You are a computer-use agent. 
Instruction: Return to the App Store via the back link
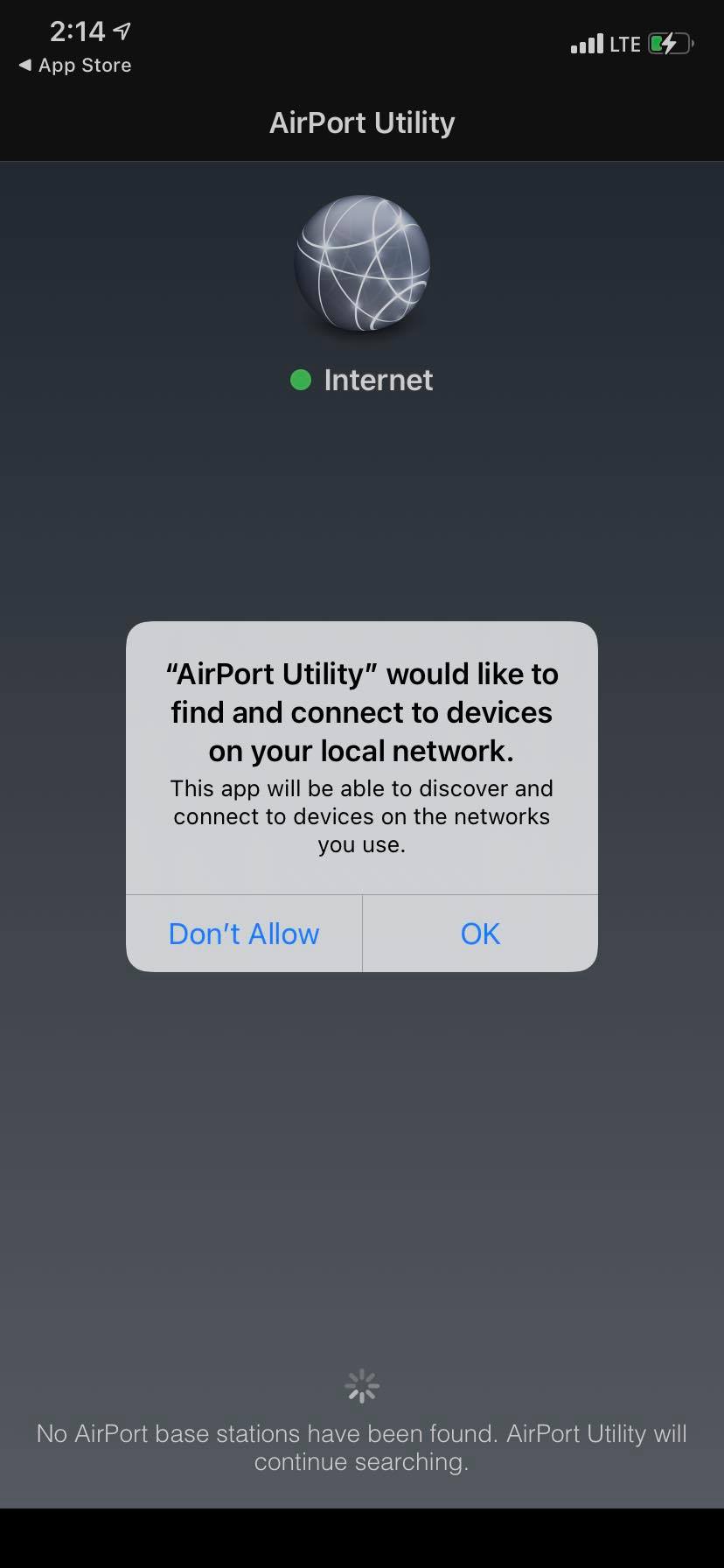tap(75, 66)
